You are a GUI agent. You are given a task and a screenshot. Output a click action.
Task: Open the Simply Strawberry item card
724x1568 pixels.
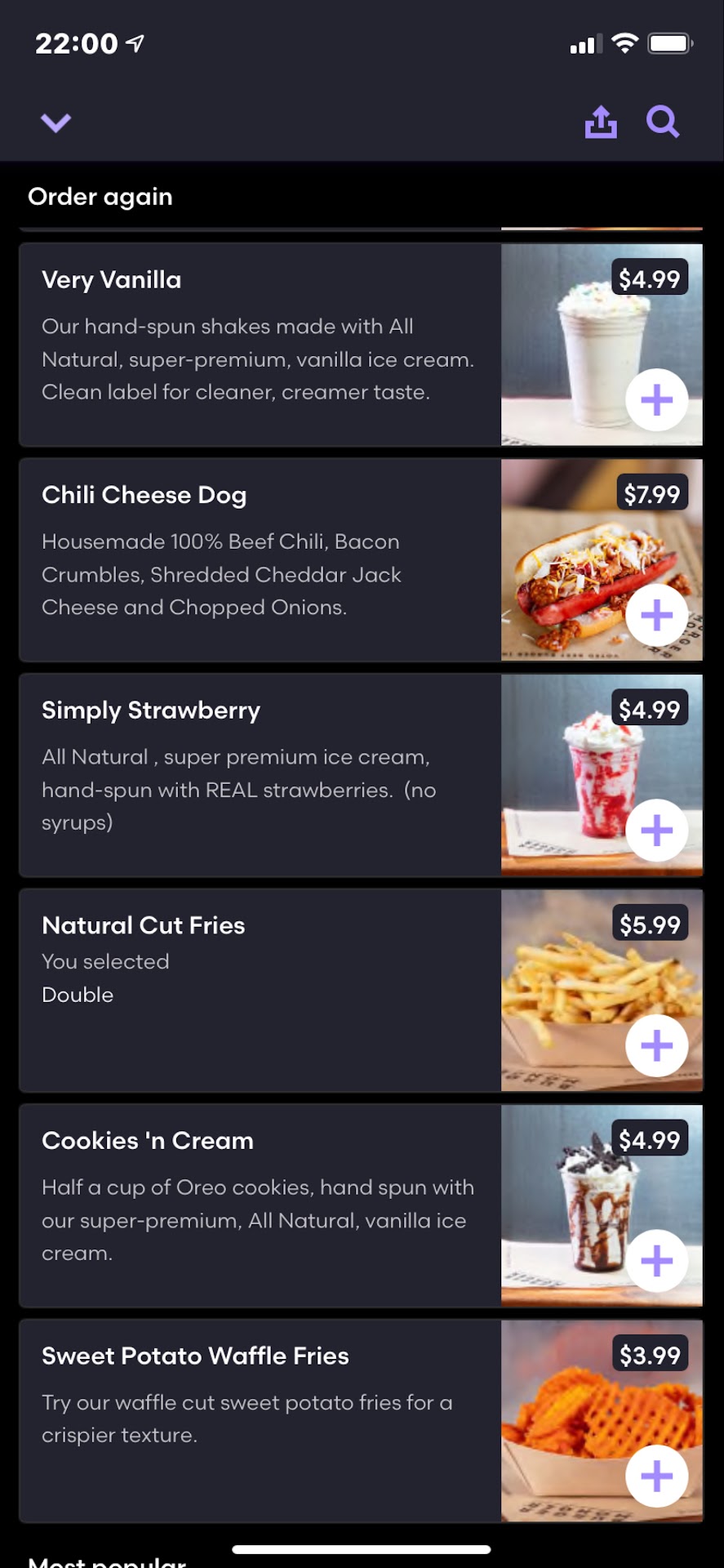[260, 775]
